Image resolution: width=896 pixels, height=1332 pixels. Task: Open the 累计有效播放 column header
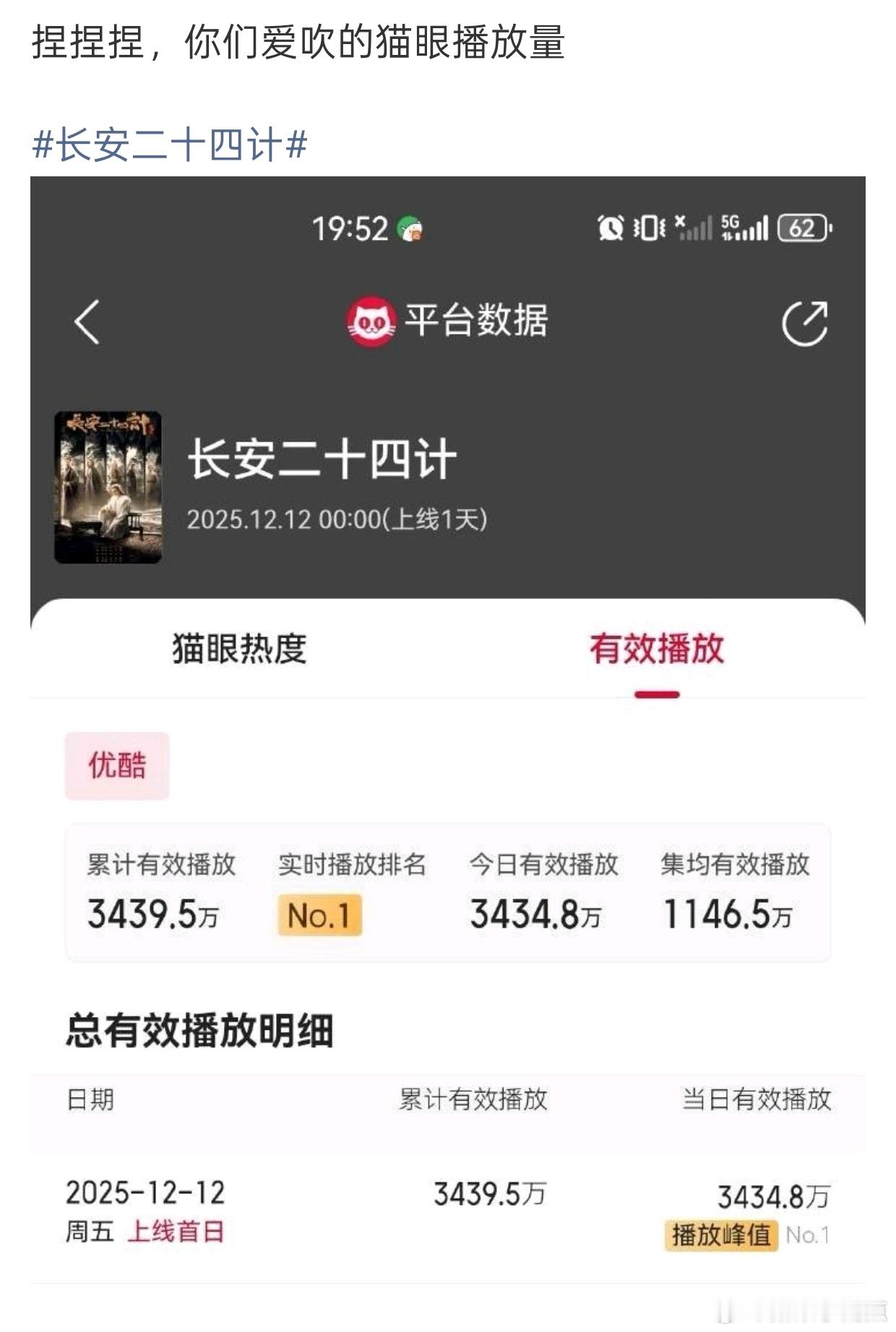475,1099
